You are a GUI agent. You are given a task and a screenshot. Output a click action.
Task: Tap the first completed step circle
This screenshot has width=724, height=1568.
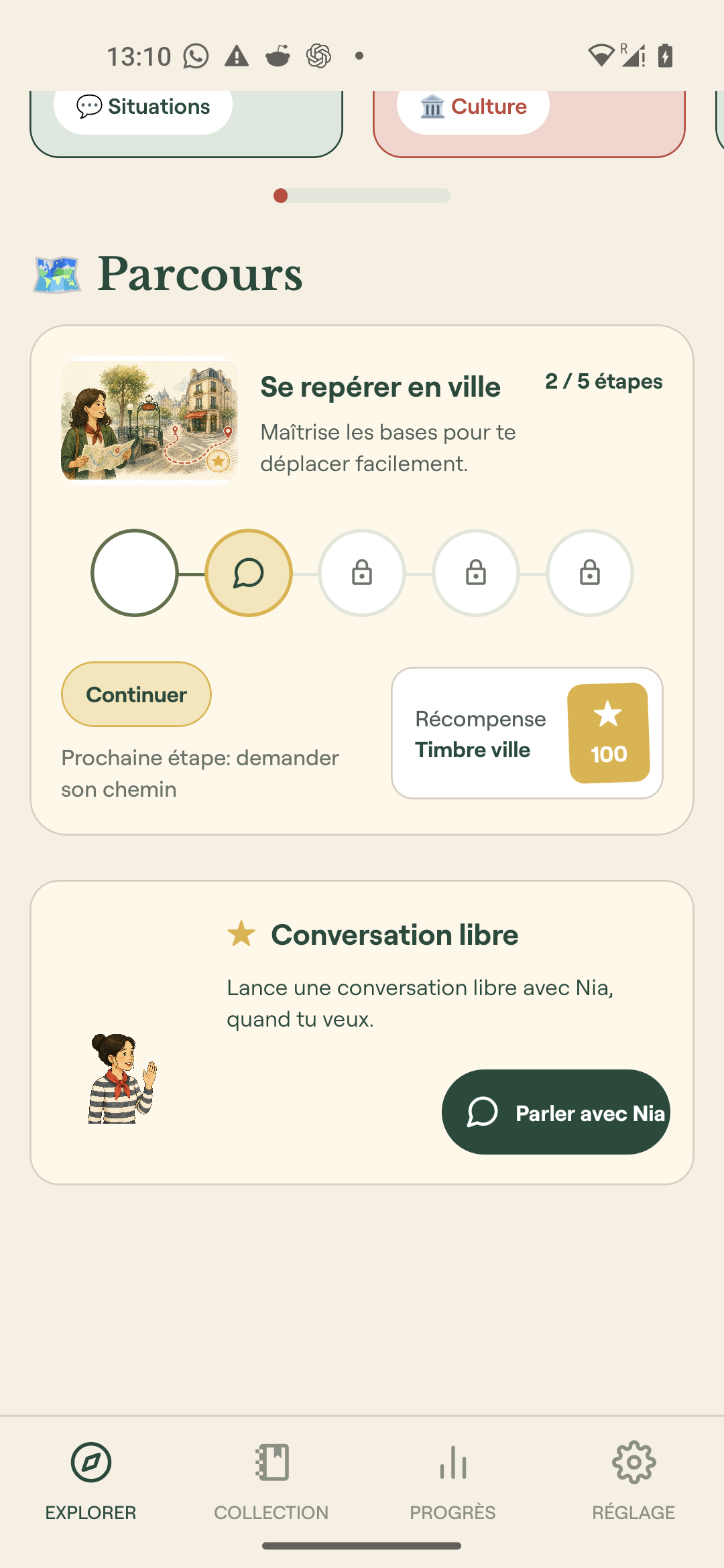(x=135, y=573)
